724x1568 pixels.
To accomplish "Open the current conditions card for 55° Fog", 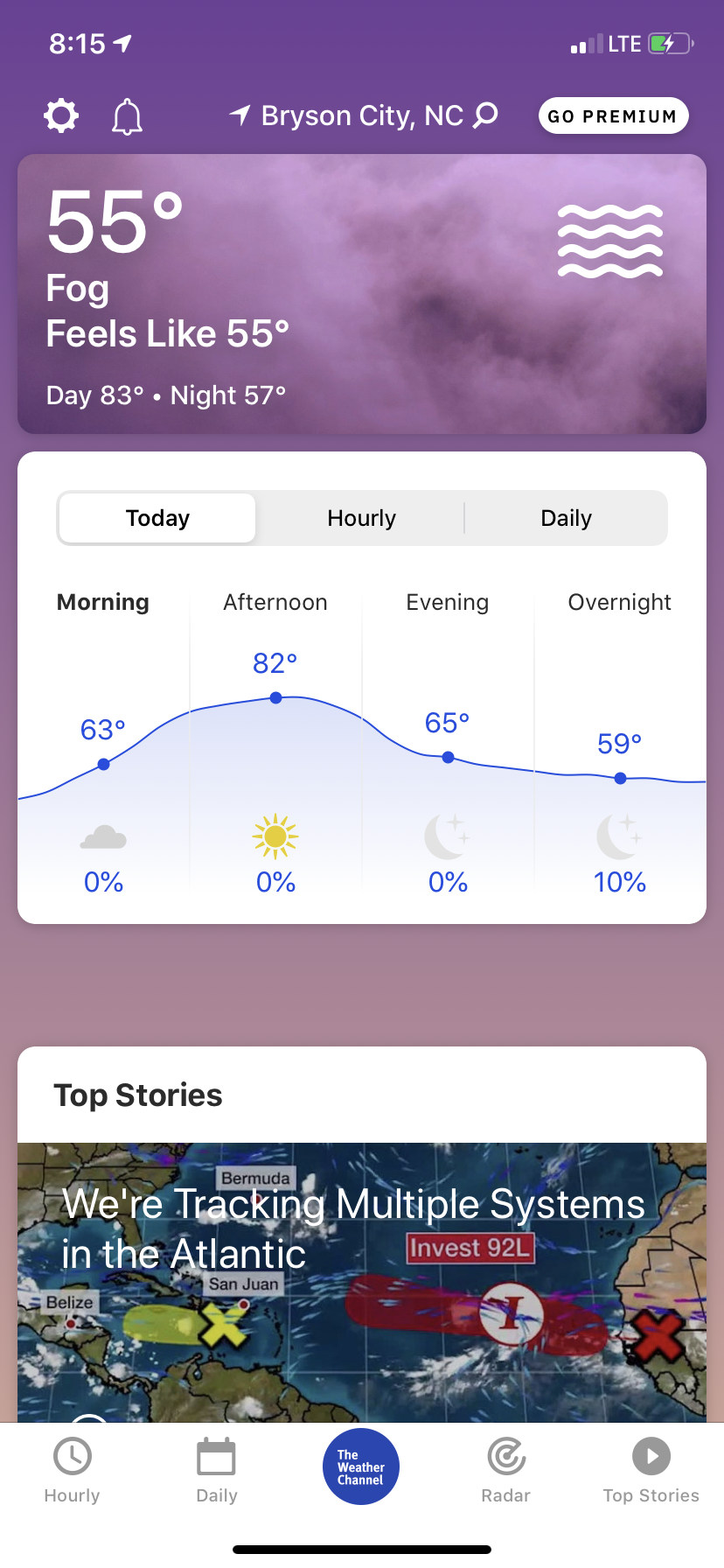I will point(361,294).
